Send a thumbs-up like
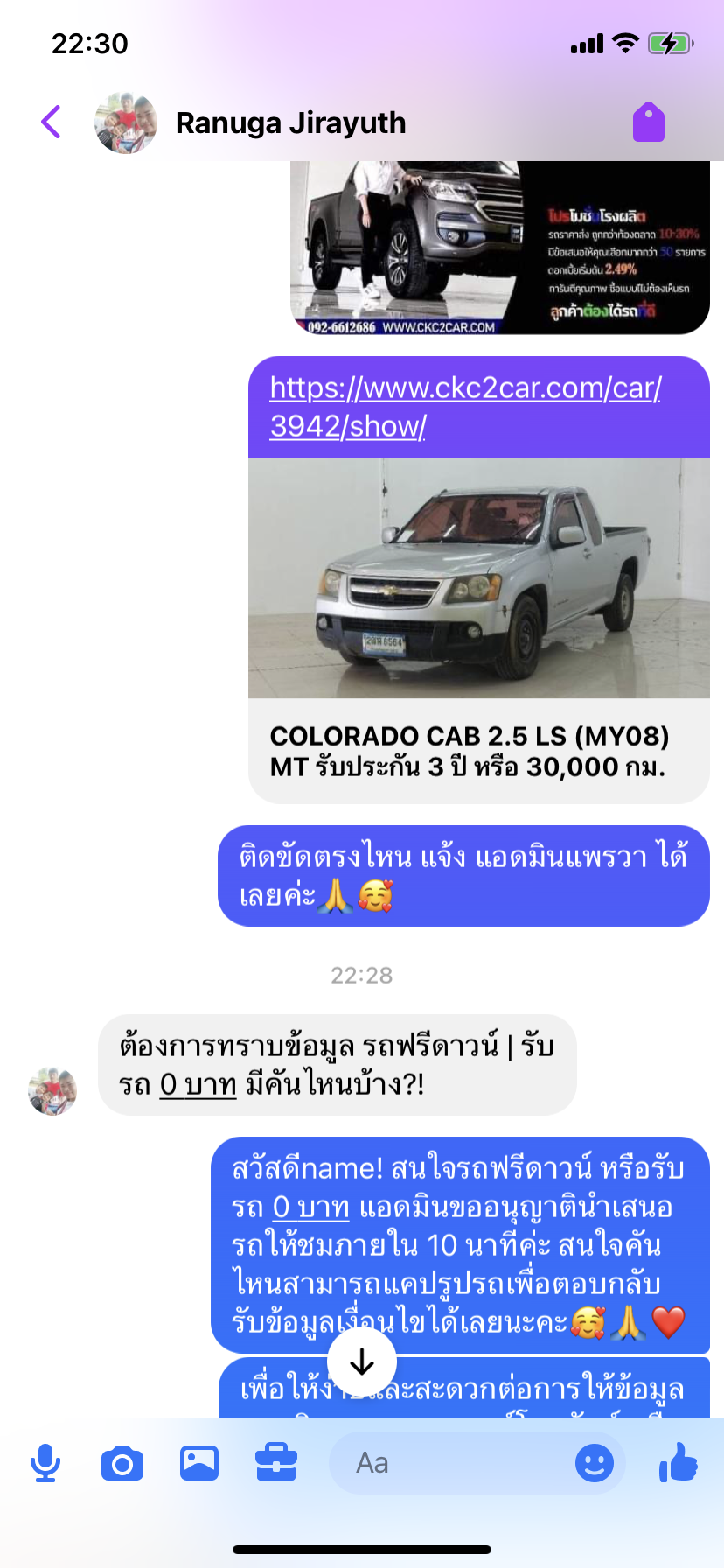The image size is (724, 1568). click(679, 1463)
